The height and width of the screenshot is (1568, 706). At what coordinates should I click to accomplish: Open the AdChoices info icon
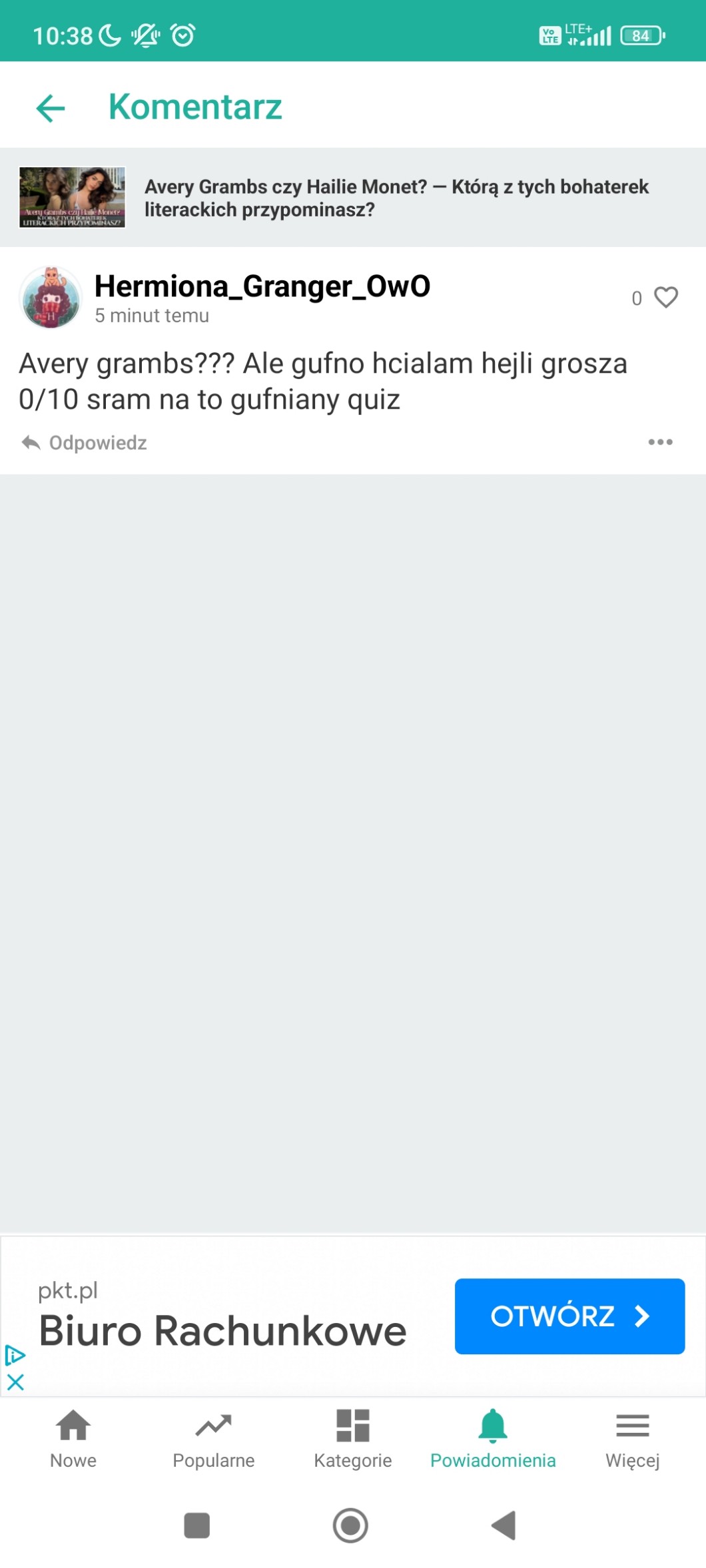[x=15, y=1354]
